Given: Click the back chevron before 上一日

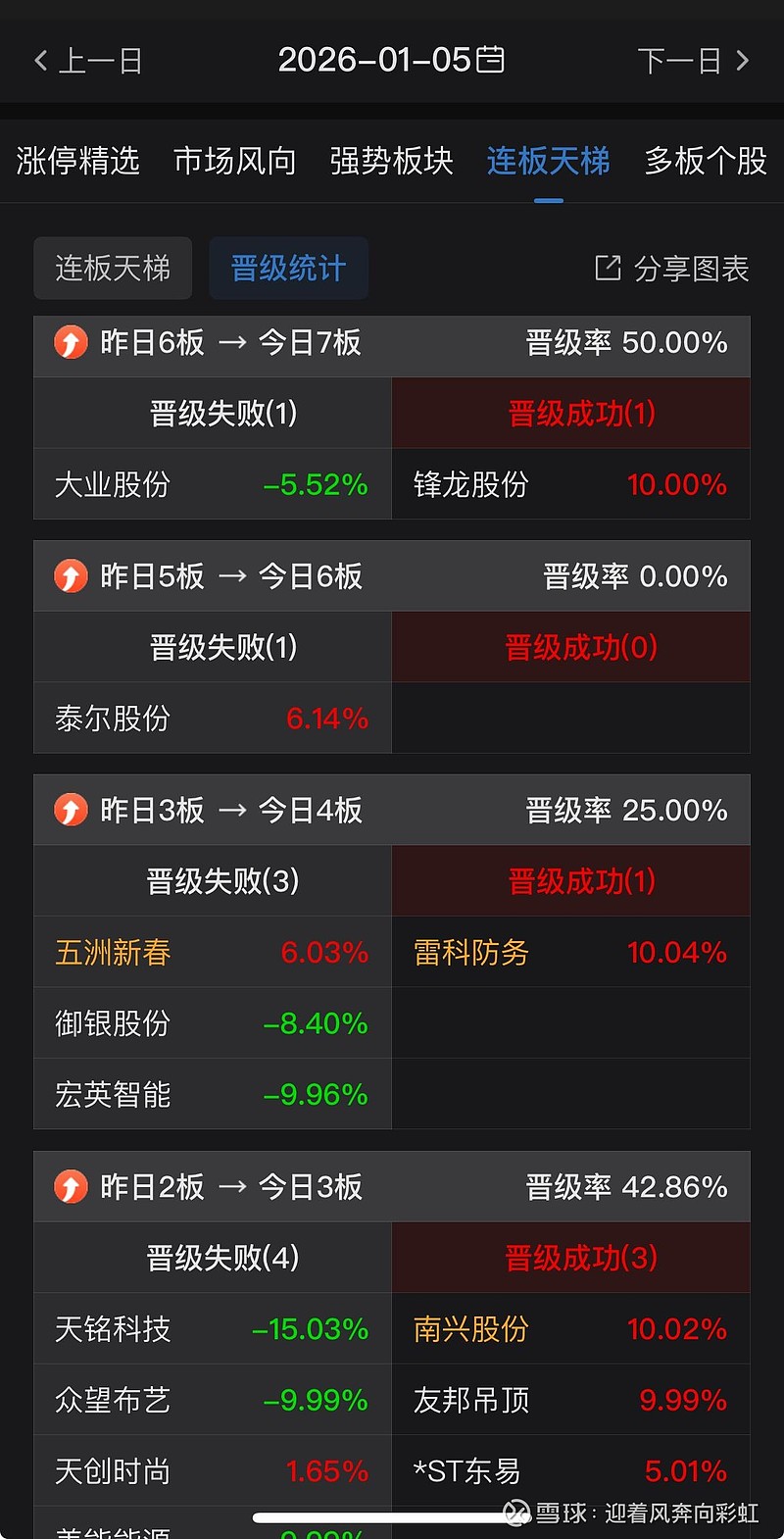Looking at the screenshot, I should point(39,59).
